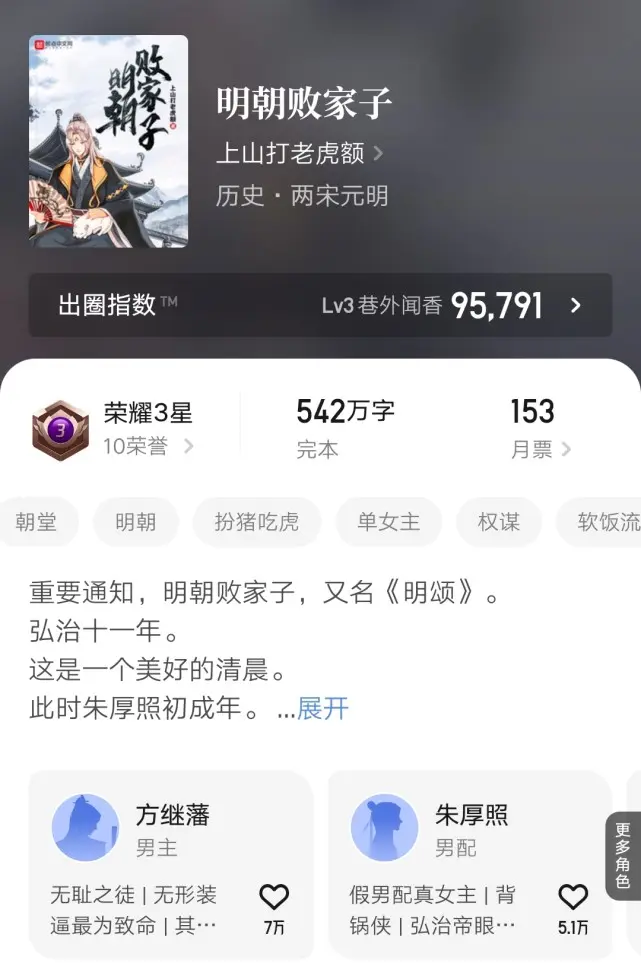This screenshot has width=641, height=966.
Task: Select the 朝堂 tag chip
Action: [36, 522]
